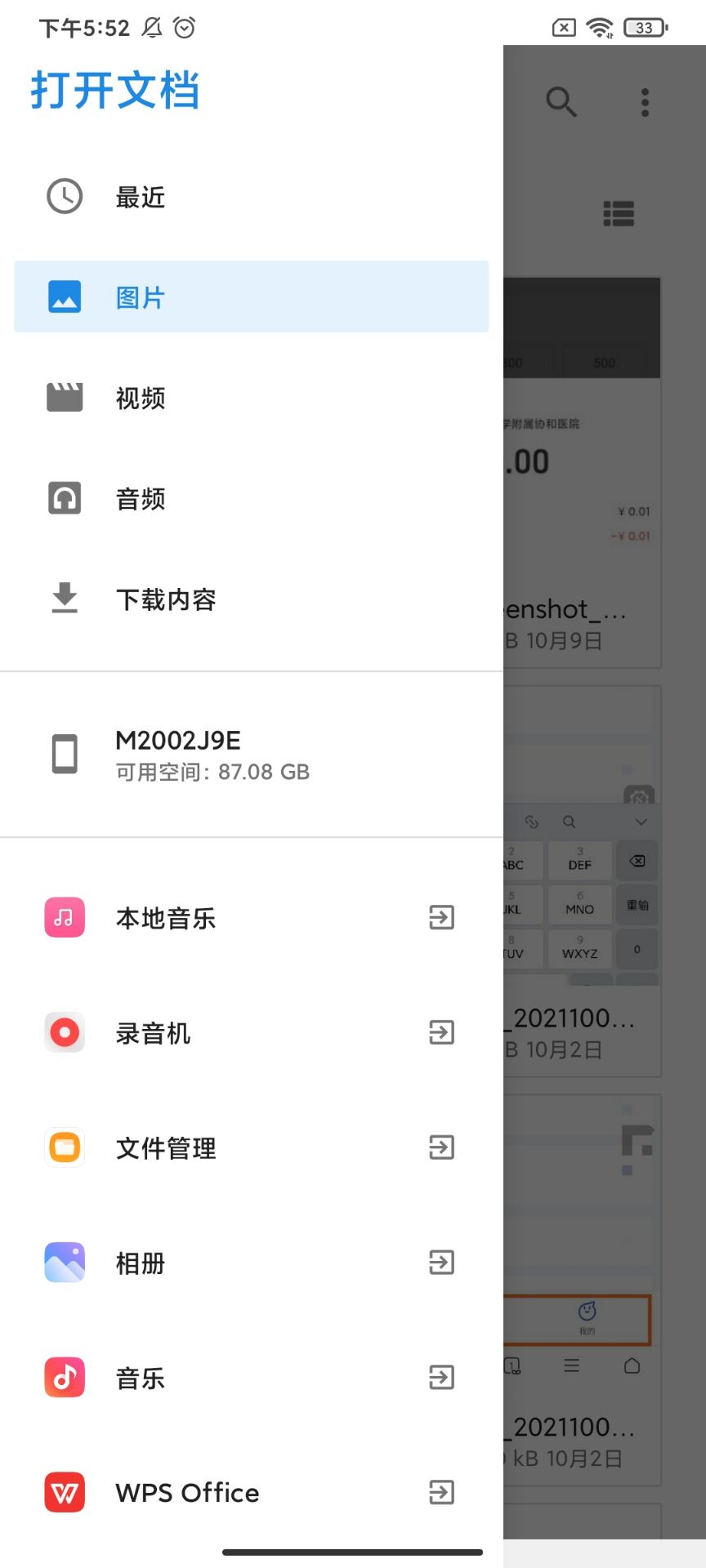Select the 图片 images icon in sidebar
This screenshot has width=706, height=1568.
point(65,296)
